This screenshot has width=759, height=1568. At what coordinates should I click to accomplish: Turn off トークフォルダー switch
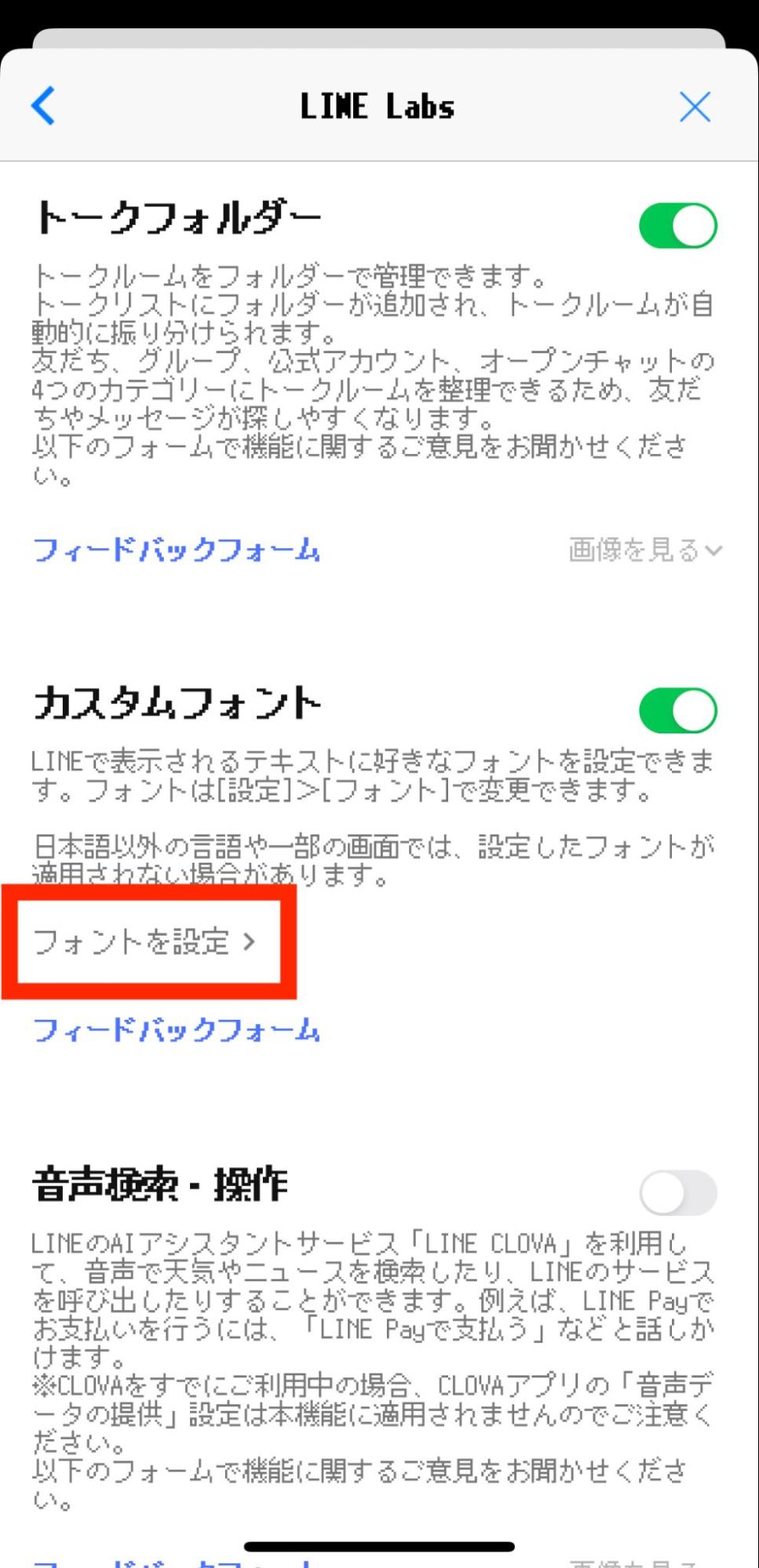[x=677, y=226]
